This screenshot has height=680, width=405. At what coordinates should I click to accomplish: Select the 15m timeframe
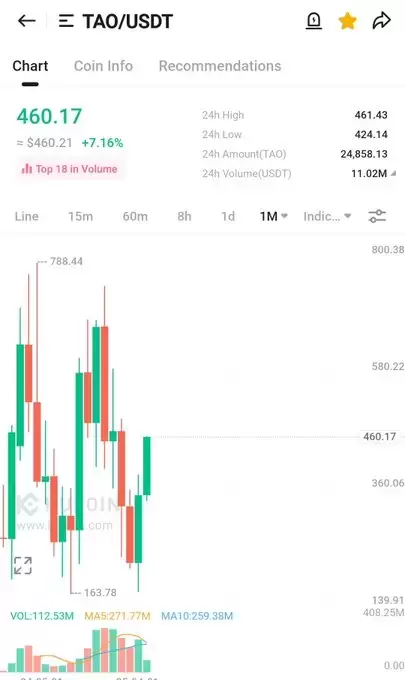click(80, 216)
